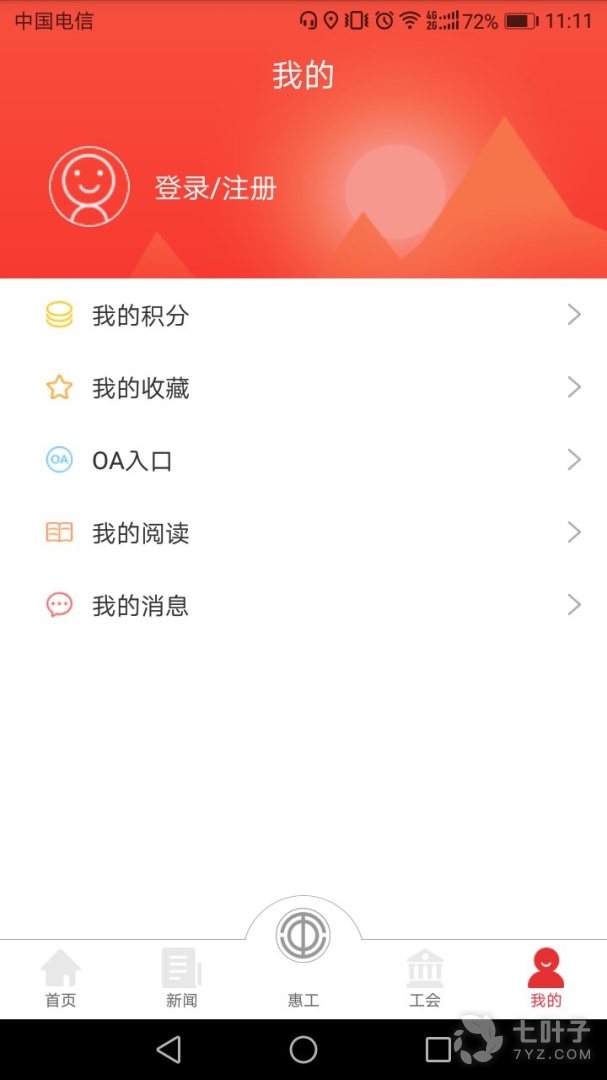
Task: Switch to the 新闻 news tab
Action: [181, 979]
